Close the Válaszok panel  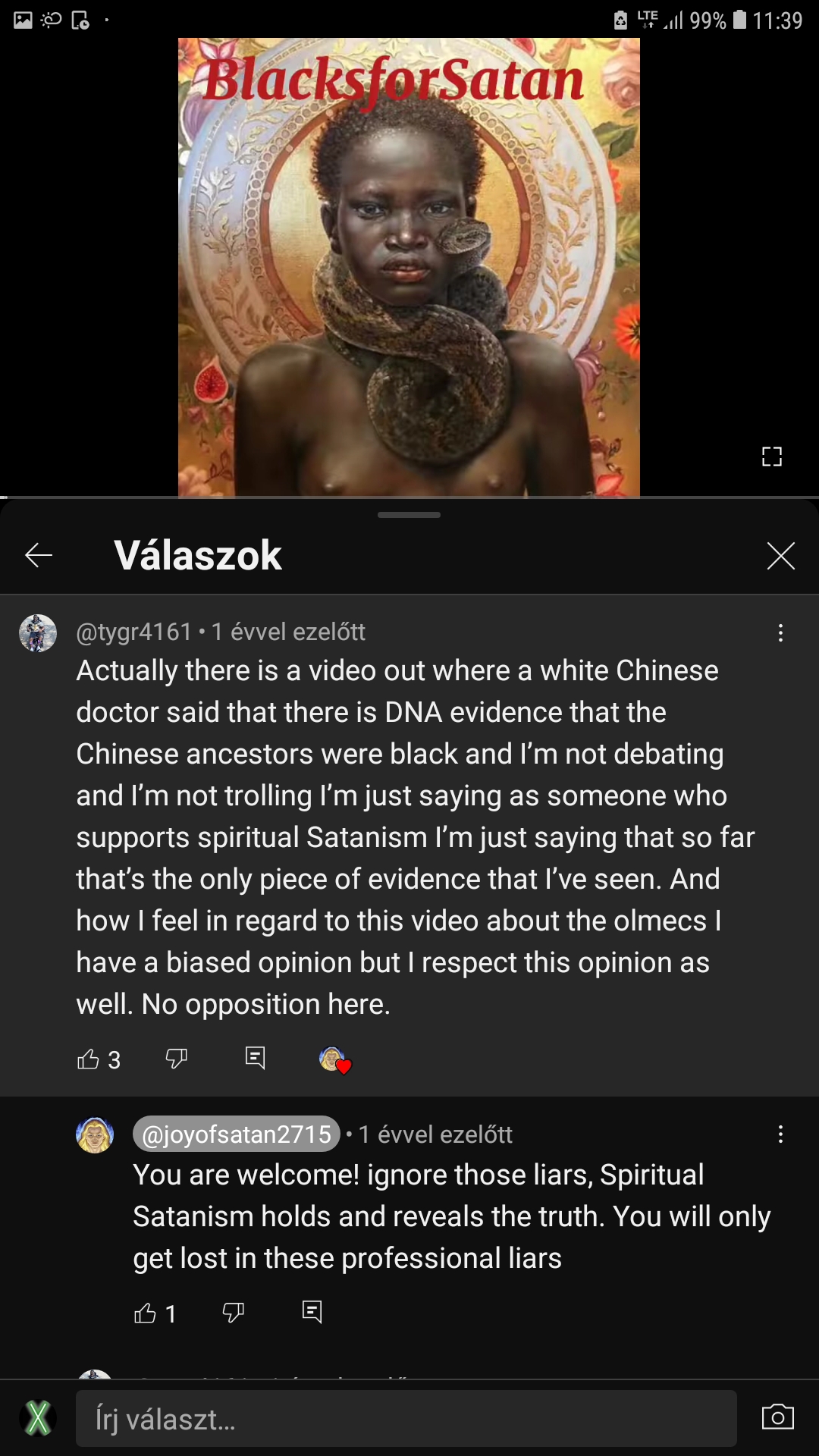(780, 556)
